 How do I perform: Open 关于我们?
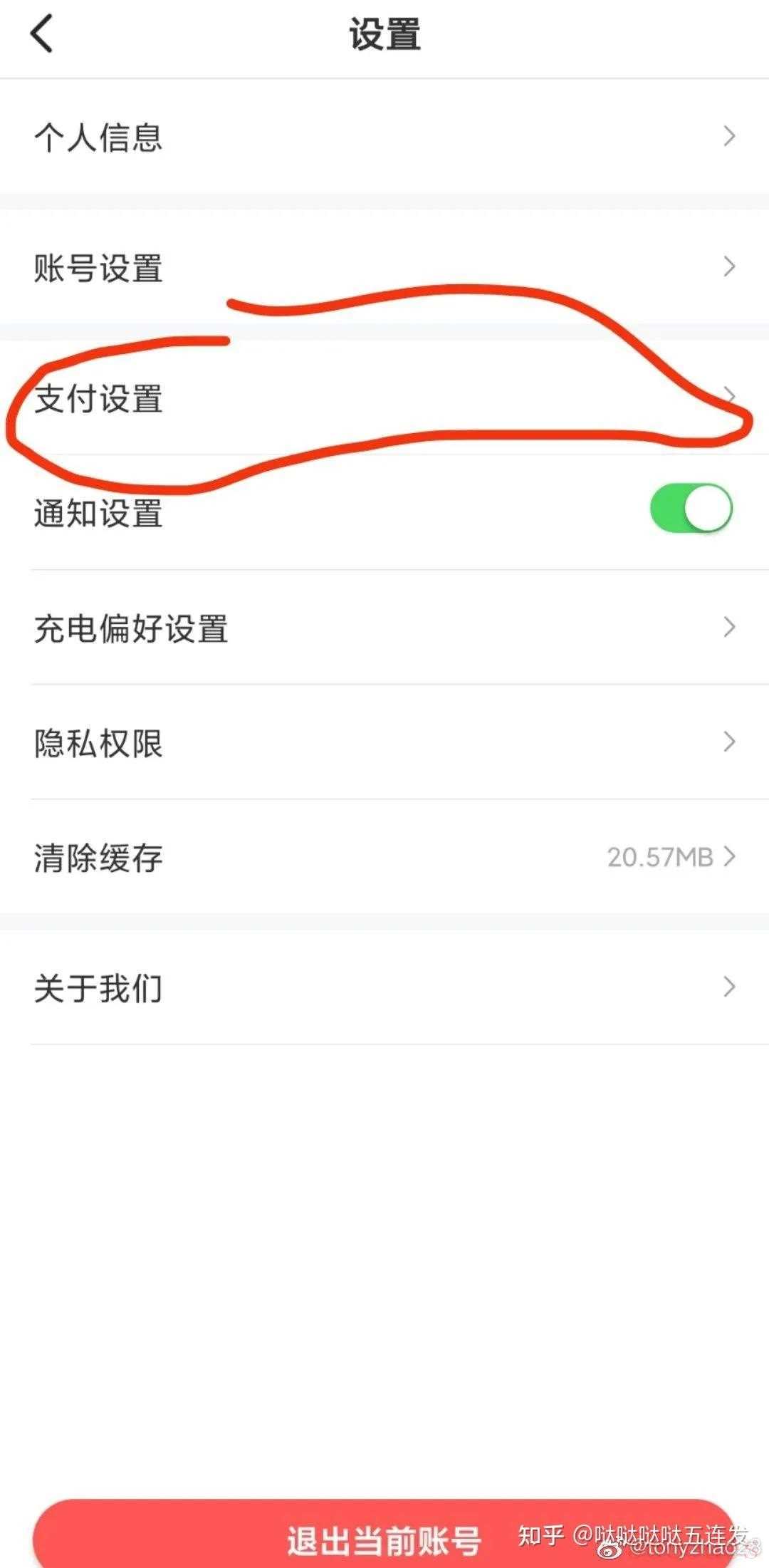pos(384,987)
